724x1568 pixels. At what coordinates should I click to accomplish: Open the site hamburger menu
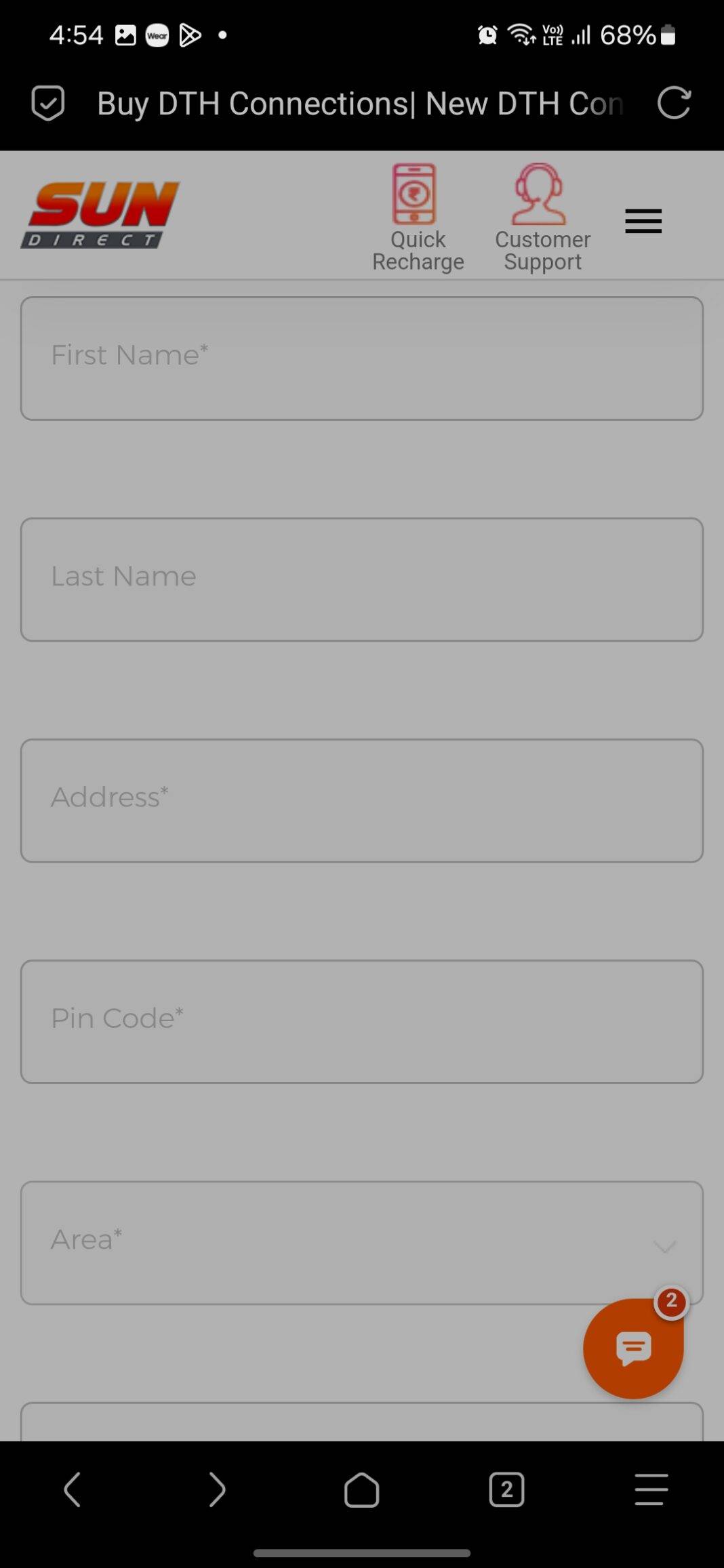pyautogui.click(x=643, y=221)
